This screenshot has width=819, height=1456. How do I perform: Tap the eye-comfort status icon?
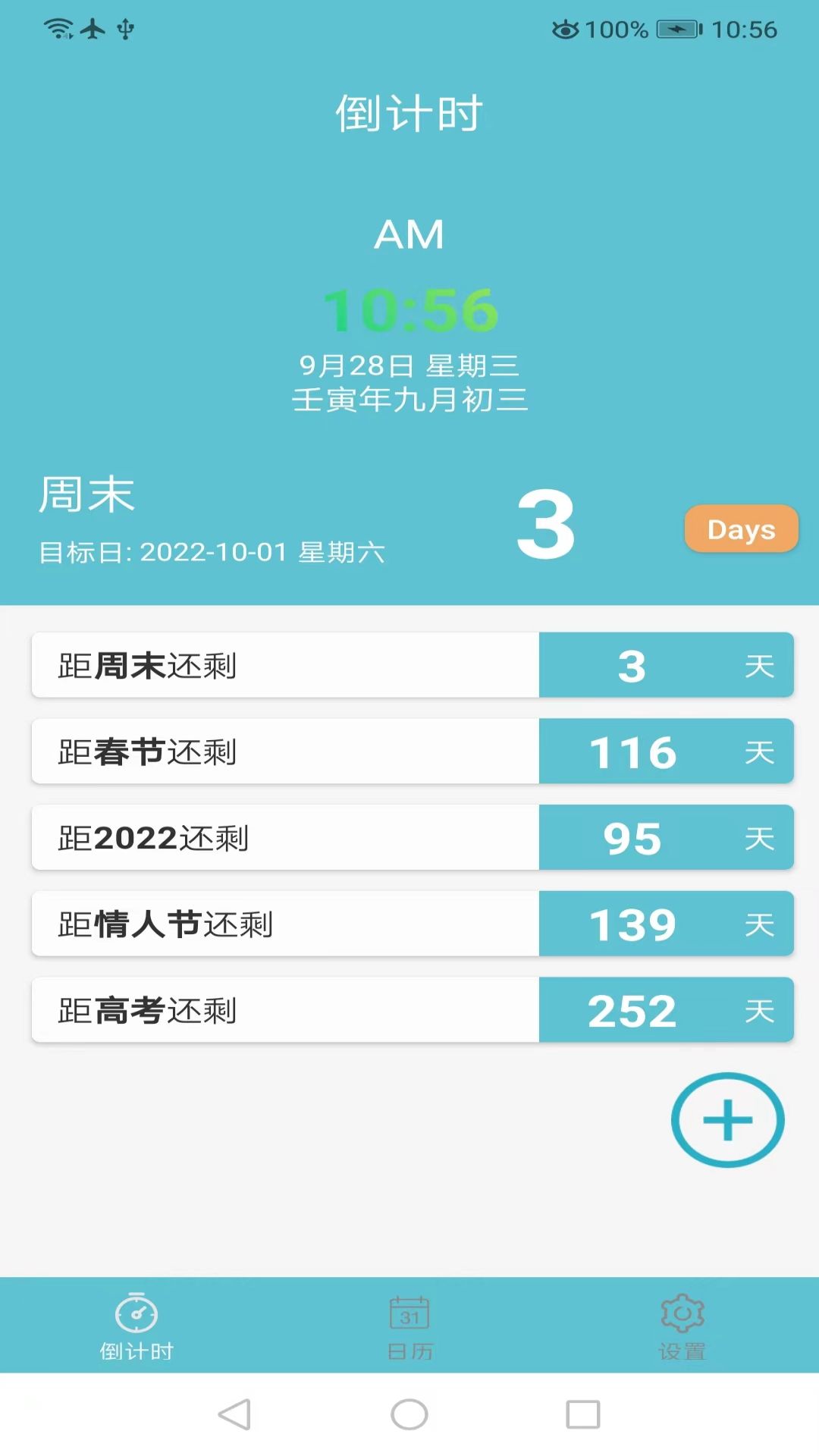pos(565,30)
